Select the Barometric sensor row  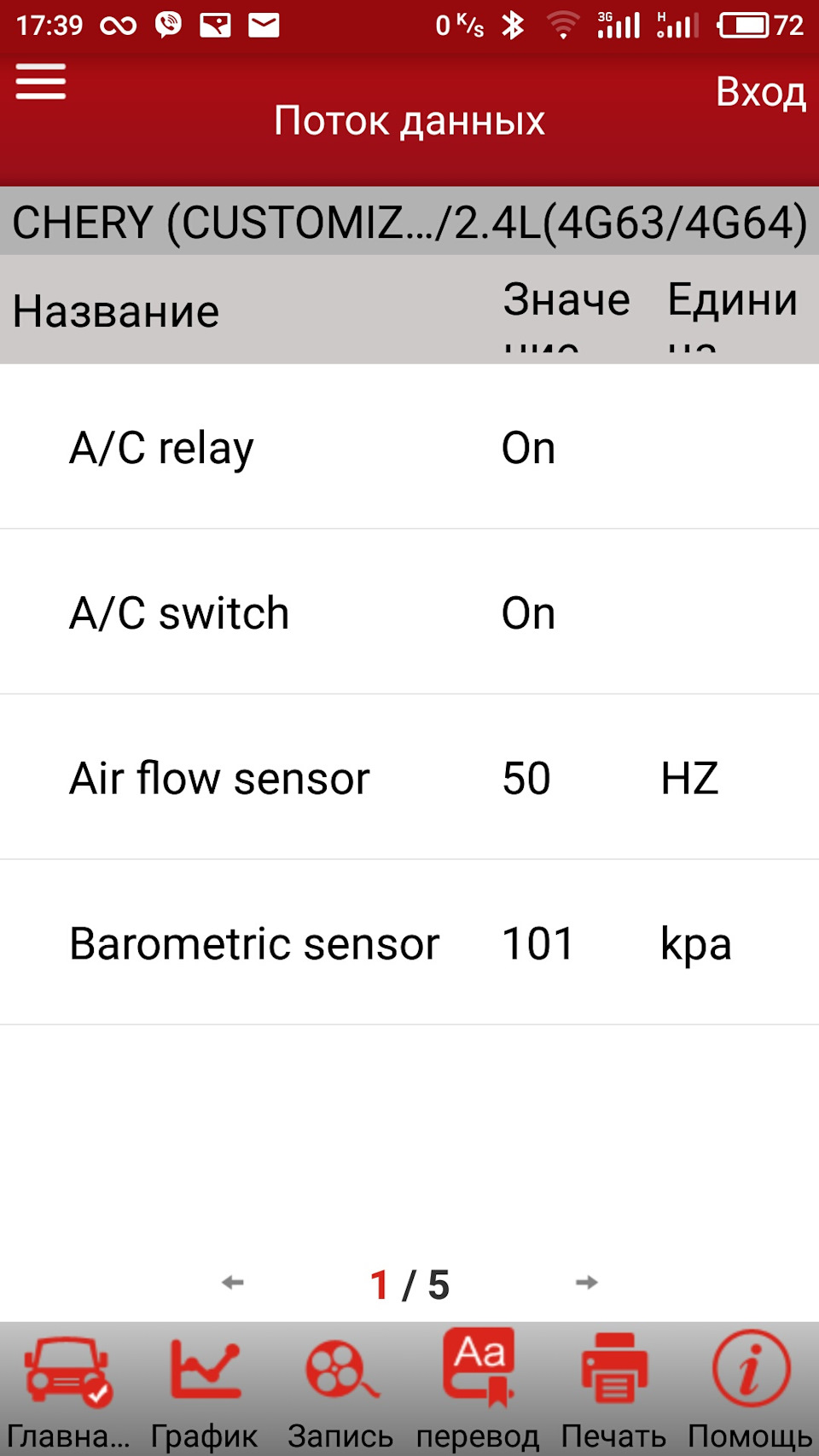409,943
